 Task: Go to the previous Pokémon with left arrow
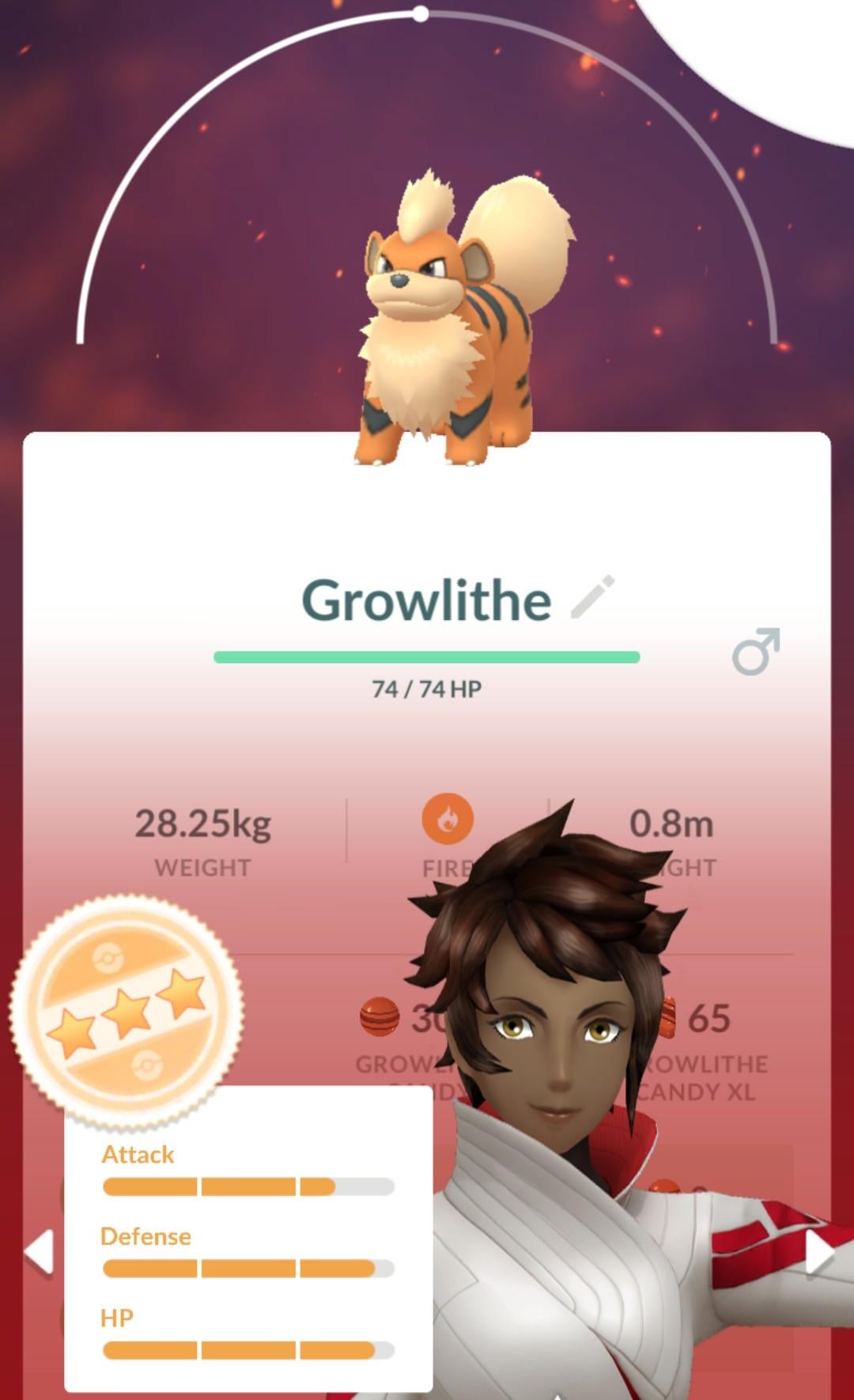39,1251
